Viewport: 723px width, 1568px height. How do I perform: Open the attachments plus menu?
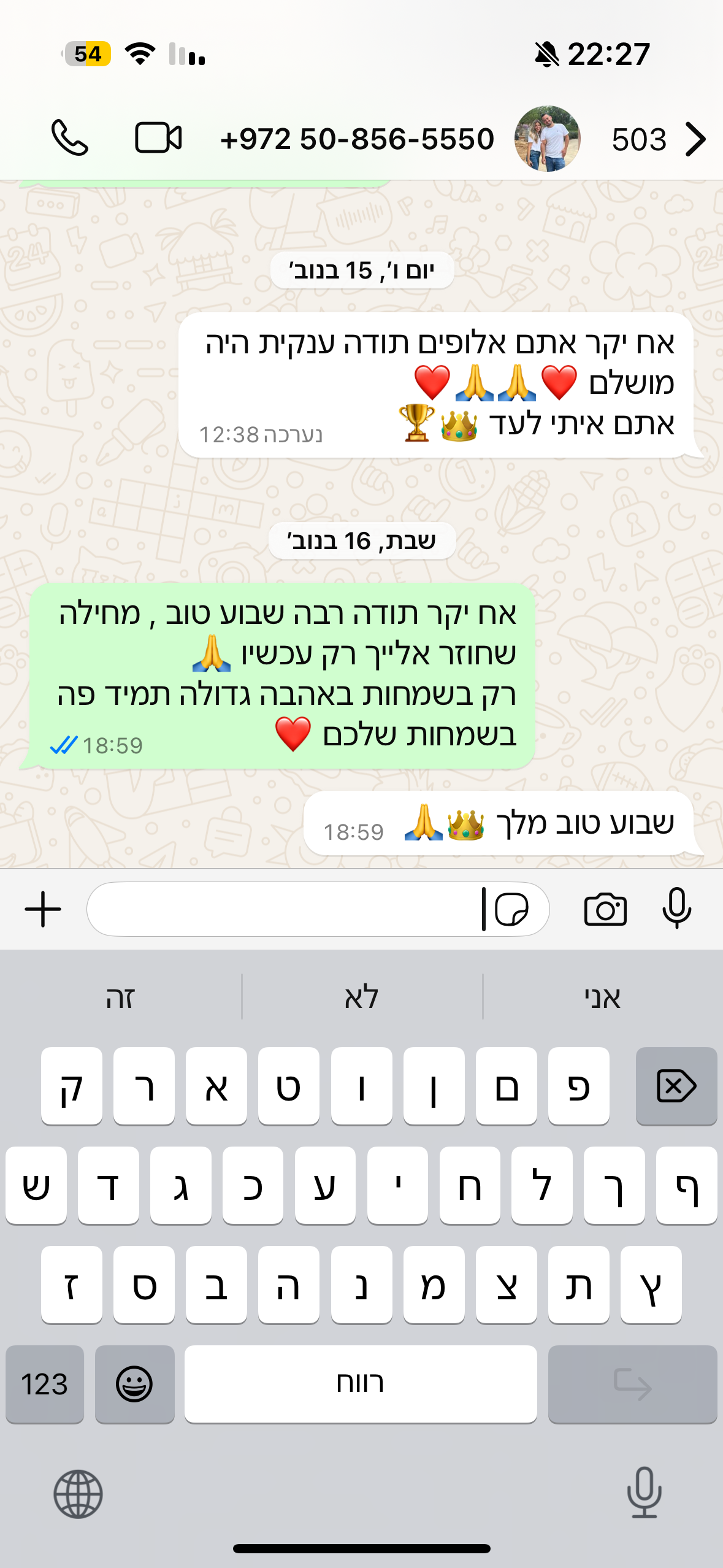43,909
